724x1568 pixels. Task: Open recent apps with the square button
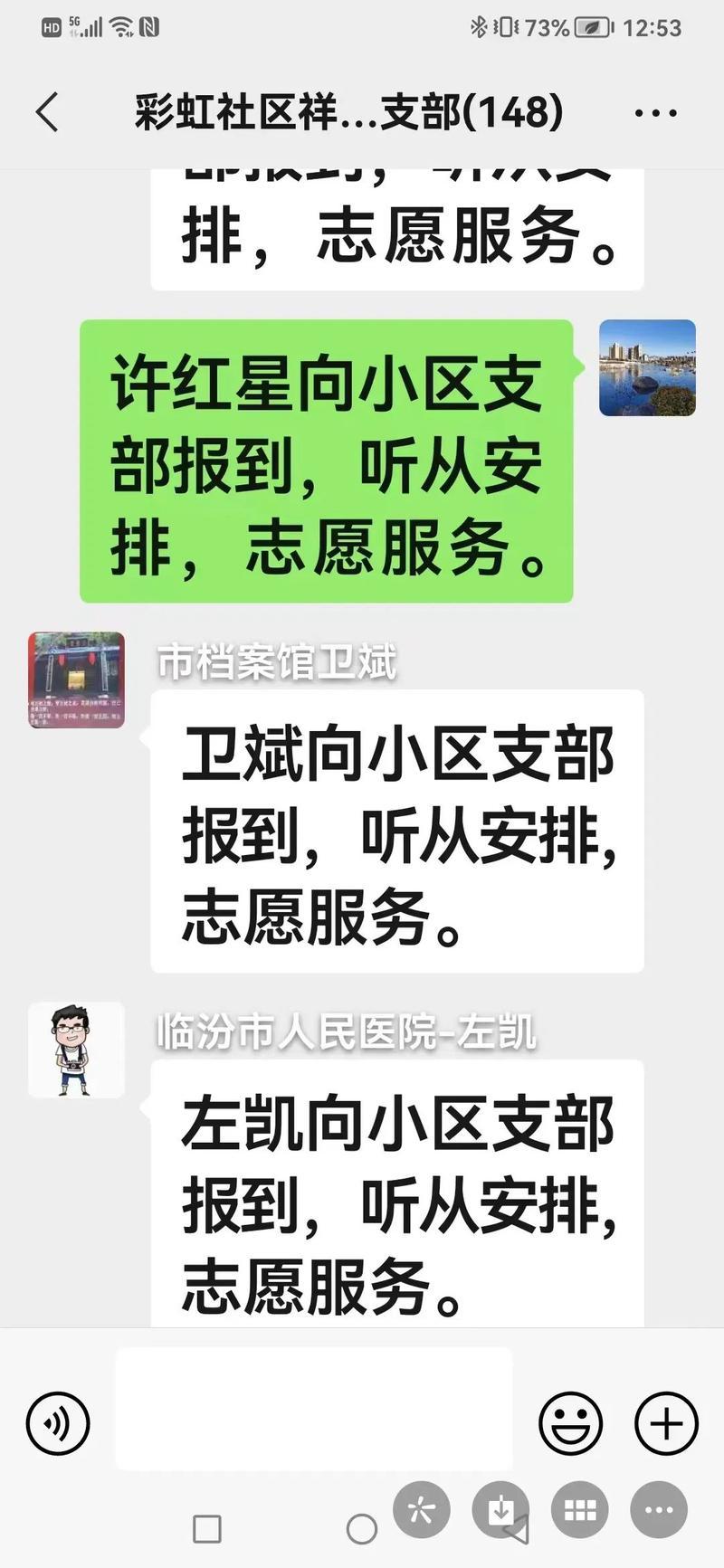tap(207, 1529)
